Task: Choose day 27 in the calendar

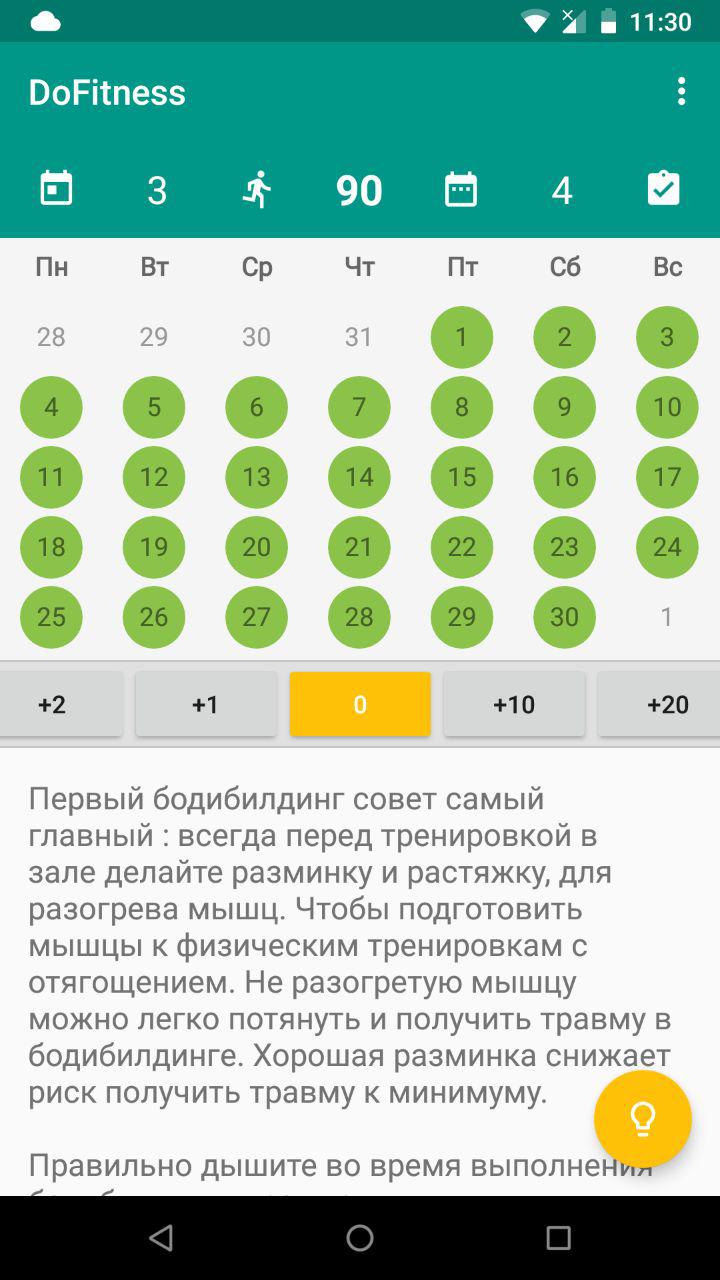Action: point(257,617)
